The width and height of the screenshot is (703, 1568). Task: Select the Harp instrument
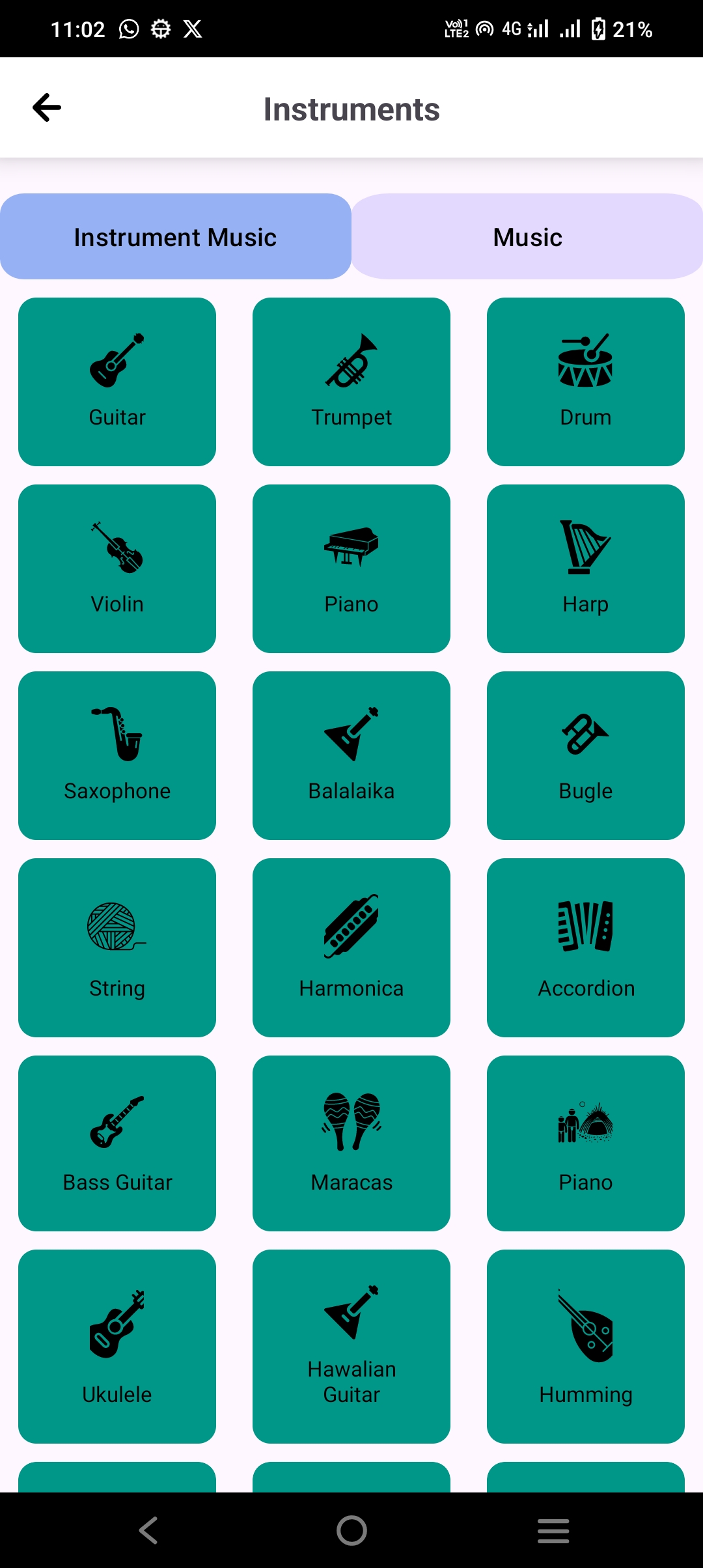pos(586,568)
